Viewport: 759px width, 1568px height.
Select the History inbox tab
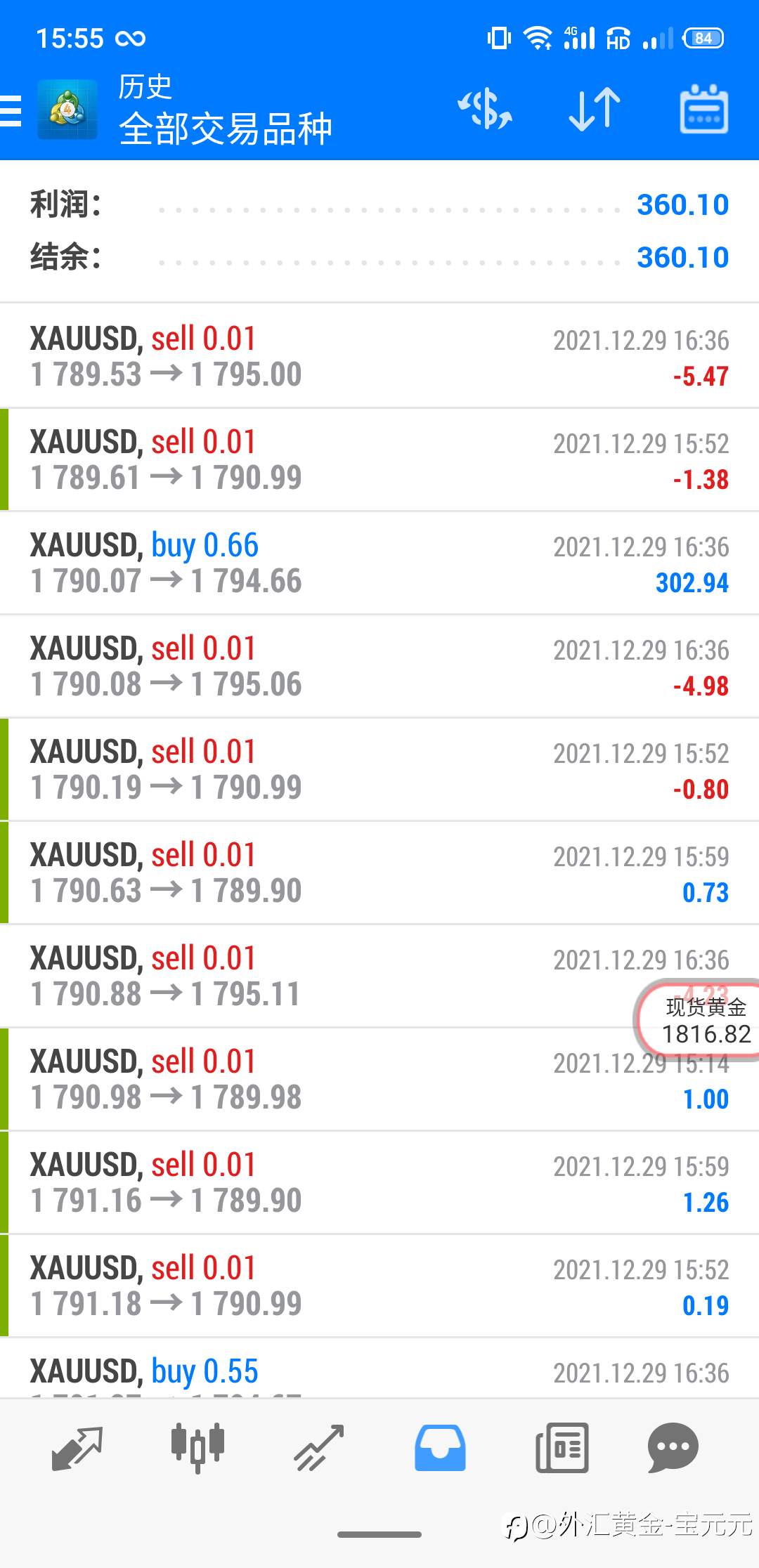point(440,1448)
